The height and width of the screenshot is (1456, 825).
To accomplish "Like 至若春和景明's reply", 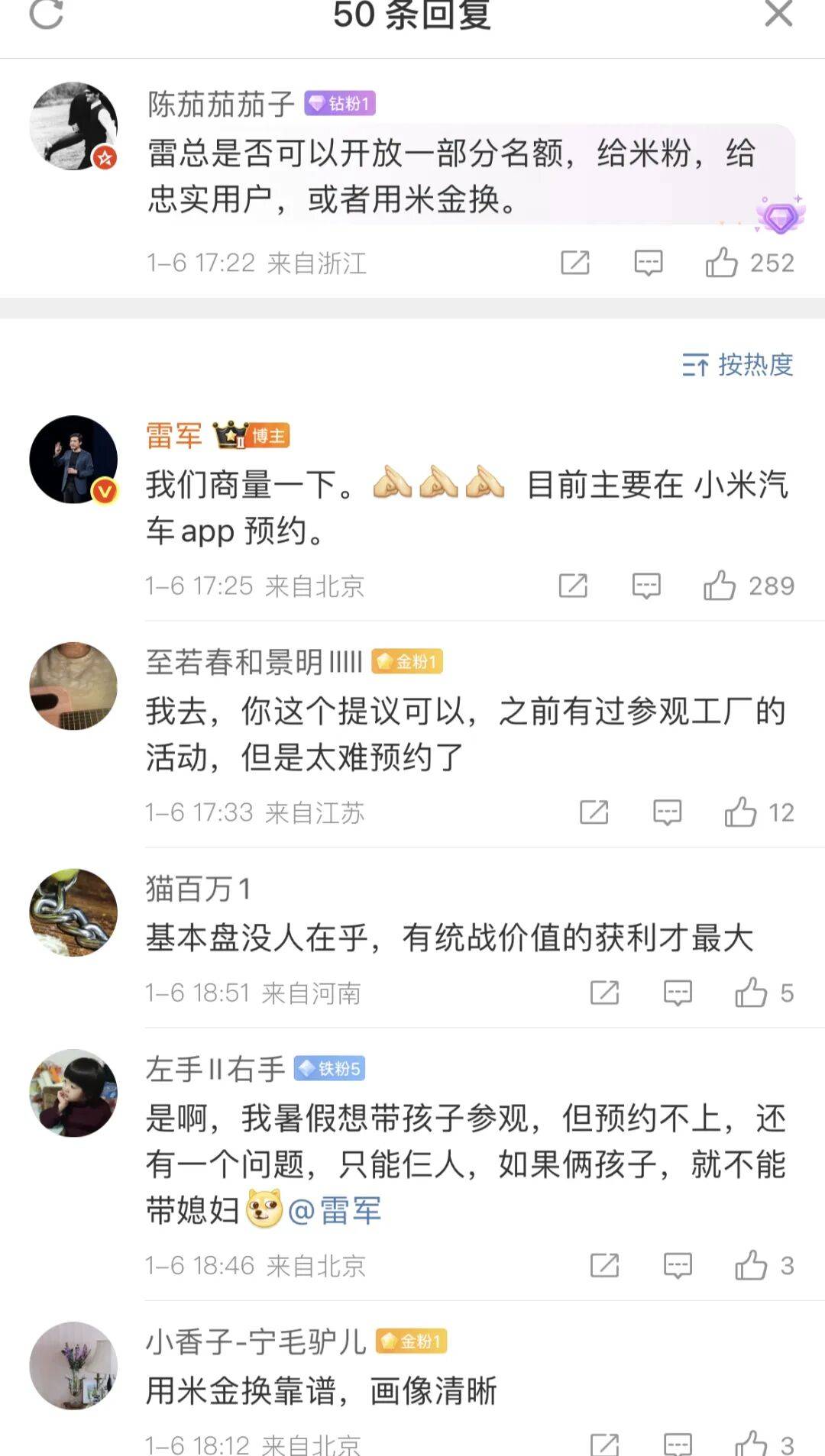I will tap(740, 812).
